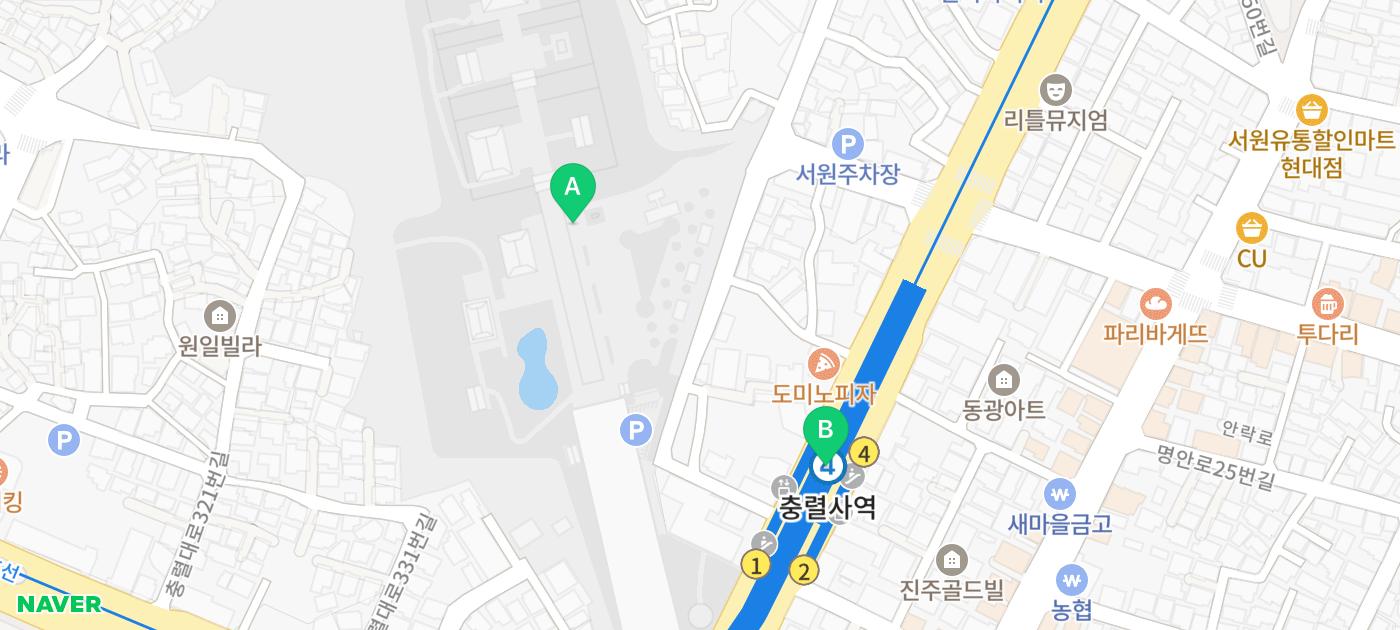Open the 새마을금고 bank icon
1400x630 pixels.
1059,494
